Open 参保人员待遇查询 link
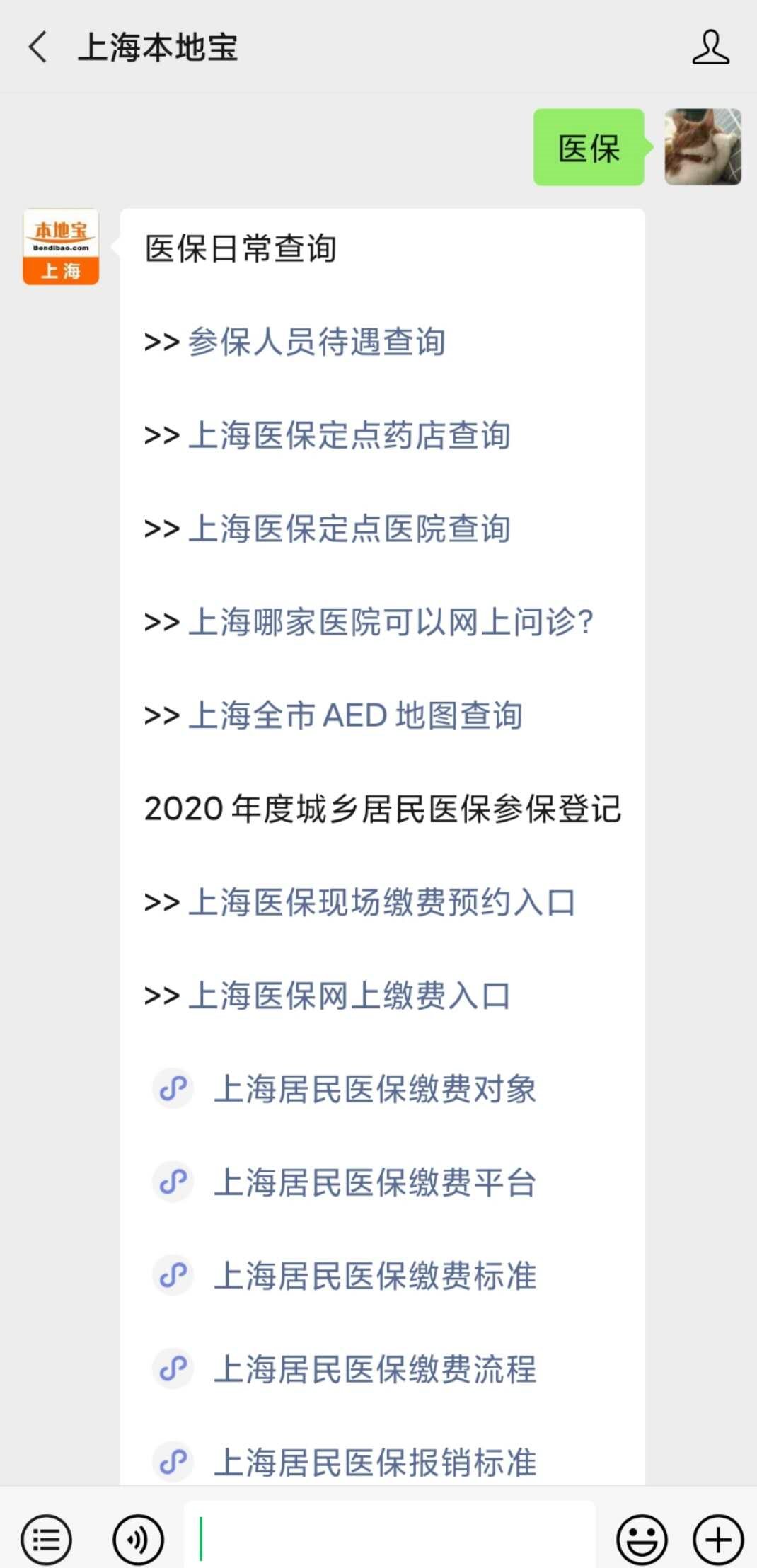The width and height of the screenshot is (757, 1568). click(316, 342)
